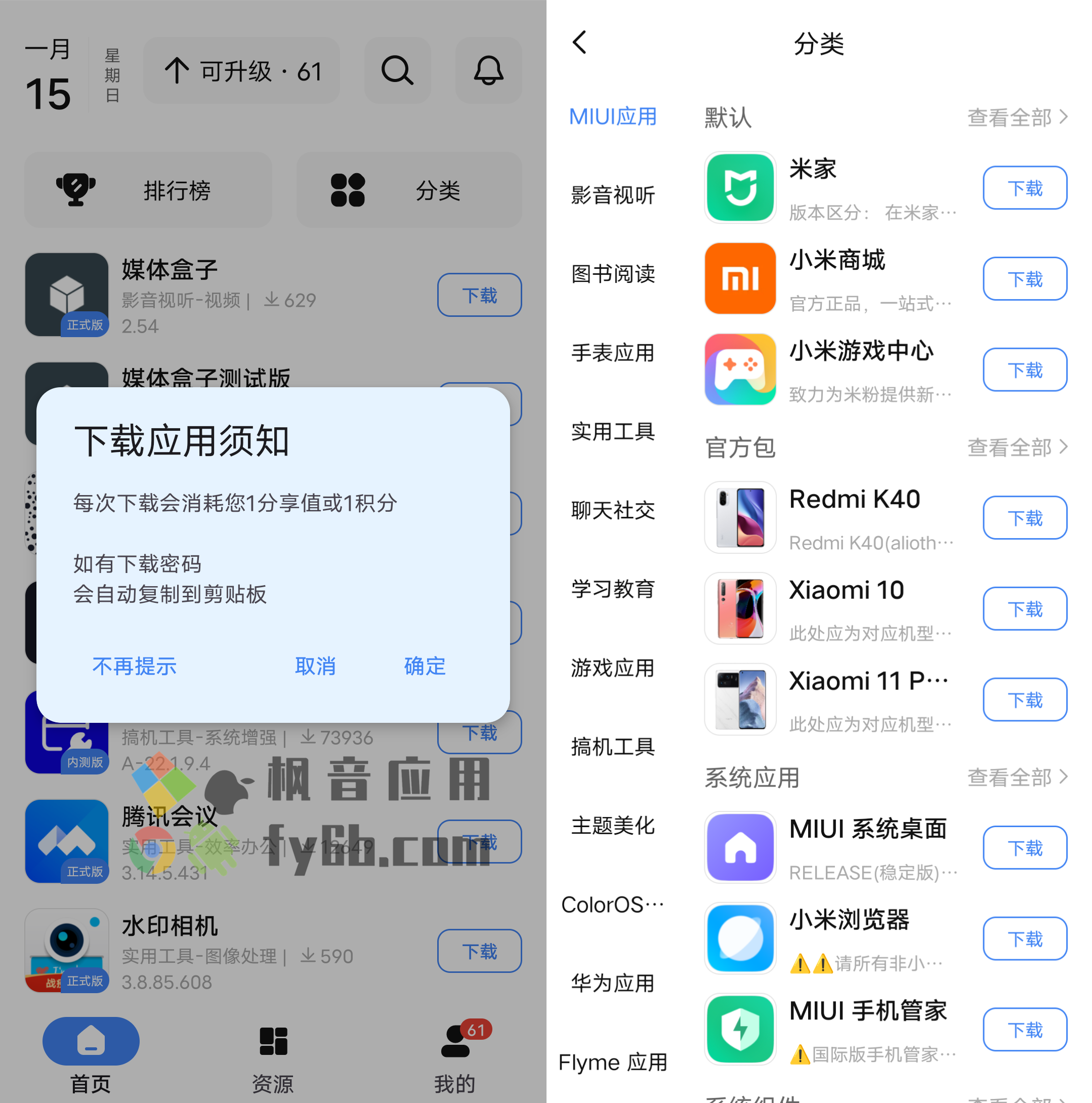
Task: Select the 影音视听 category
Action: point(612,195)
